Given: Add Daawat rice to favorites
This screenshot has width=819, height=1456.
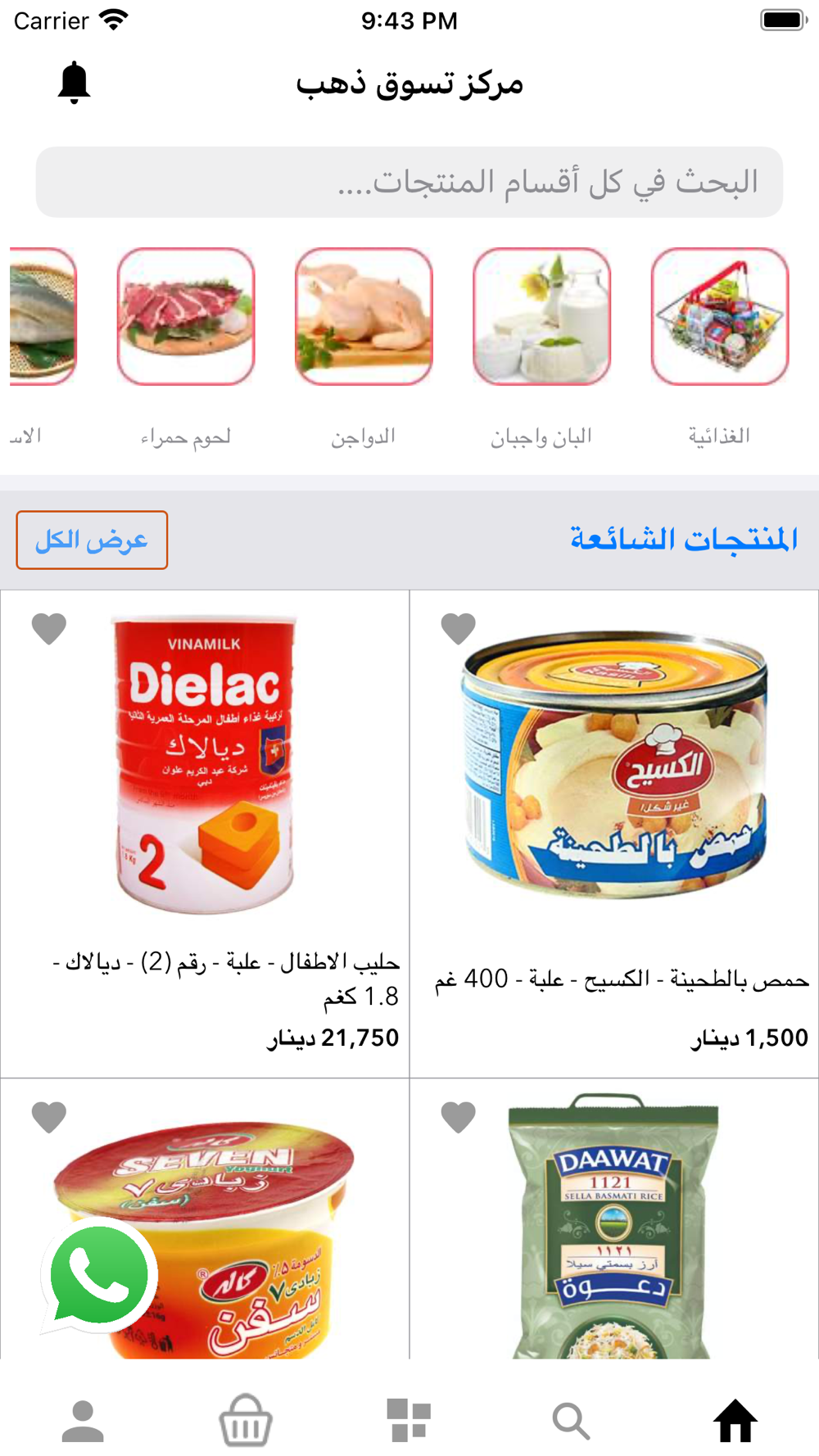Looking at the screenshot, I should pyautogui.click(x=458, y=1117).
